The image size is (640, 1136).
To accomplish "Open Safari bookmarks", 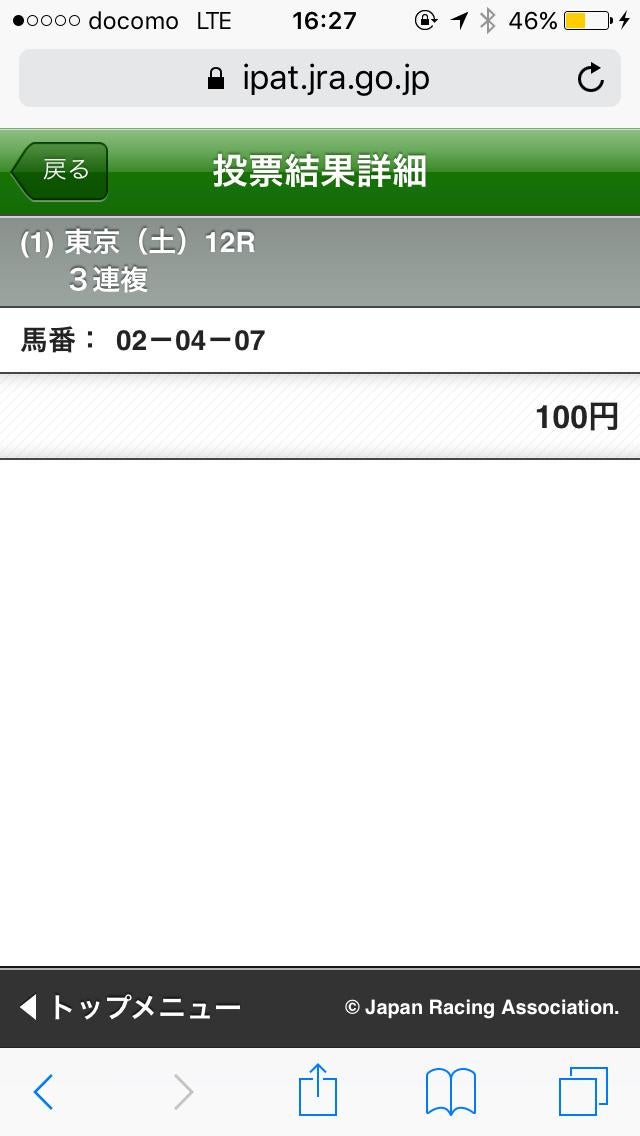I will pyautogui.click(x=451, y=1092).
